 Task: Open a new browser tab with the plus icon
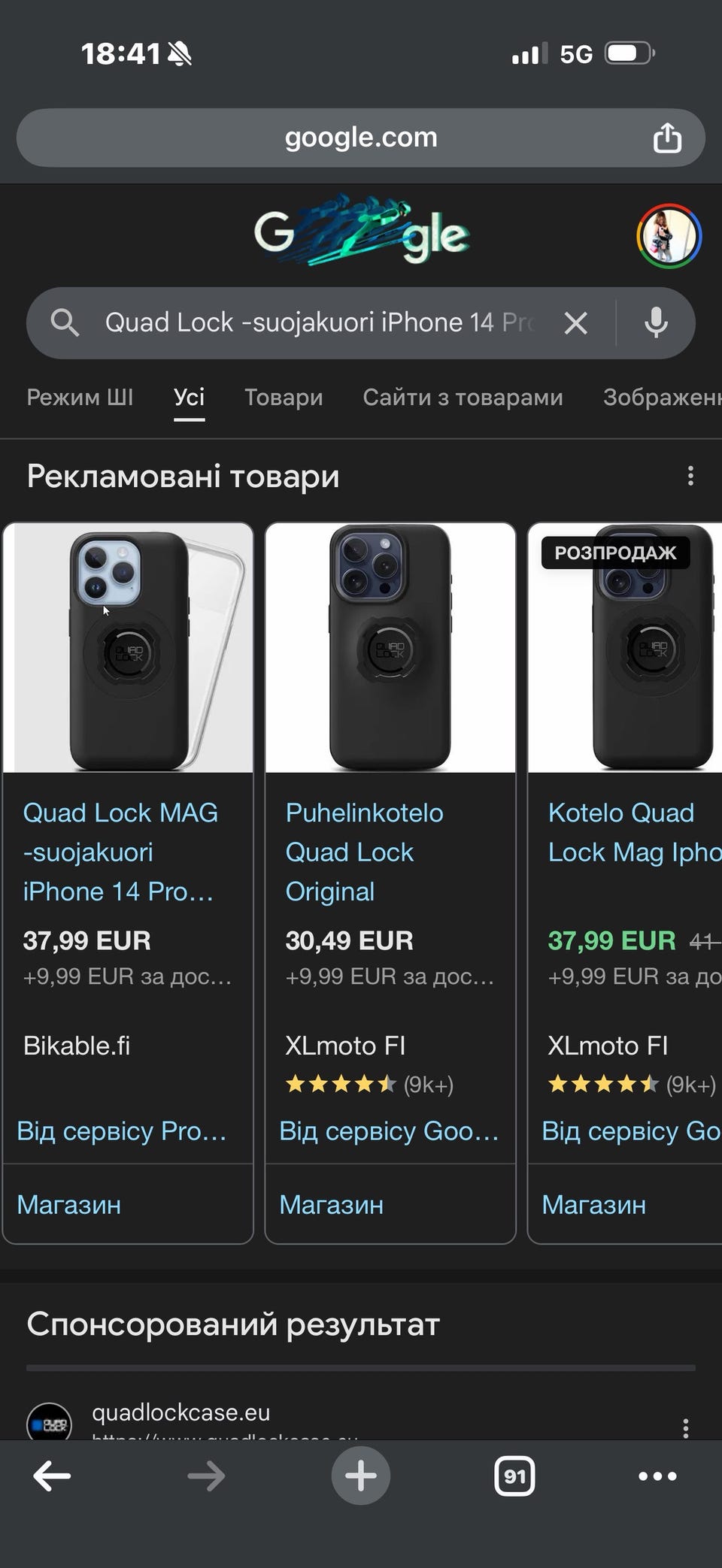[360, 1475]
